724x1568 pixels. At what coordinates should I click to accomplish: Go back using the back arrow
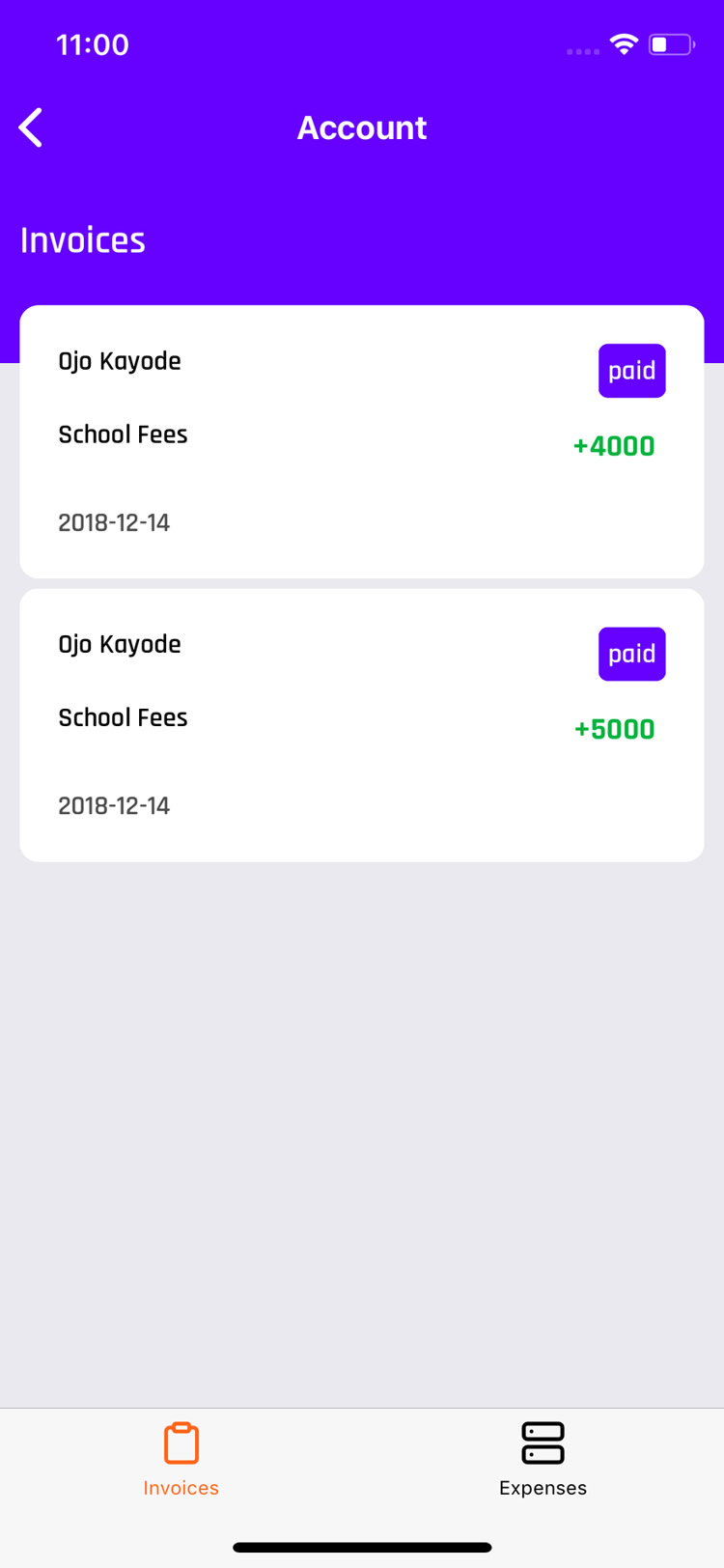[31, 127]
